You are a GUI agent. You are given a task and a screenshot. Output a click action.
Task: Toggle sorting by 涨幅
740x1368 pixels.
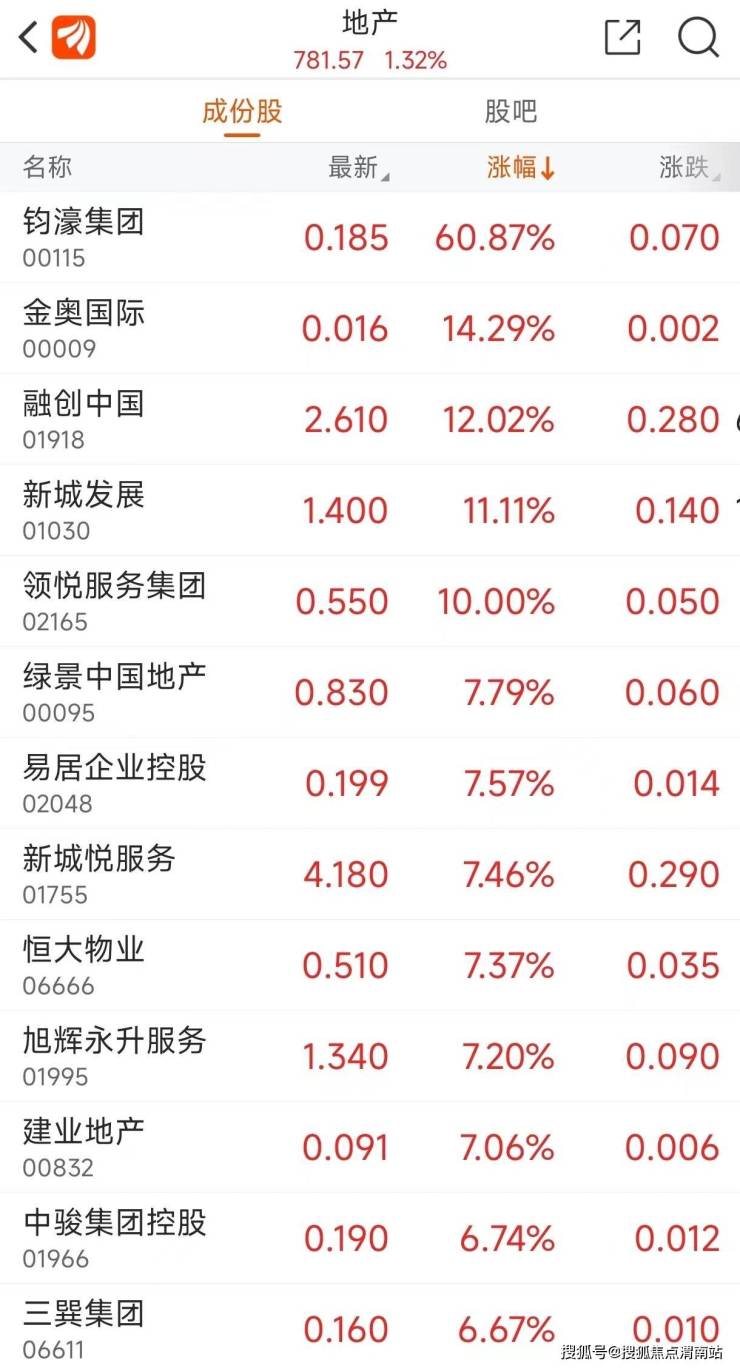(520, 168)
